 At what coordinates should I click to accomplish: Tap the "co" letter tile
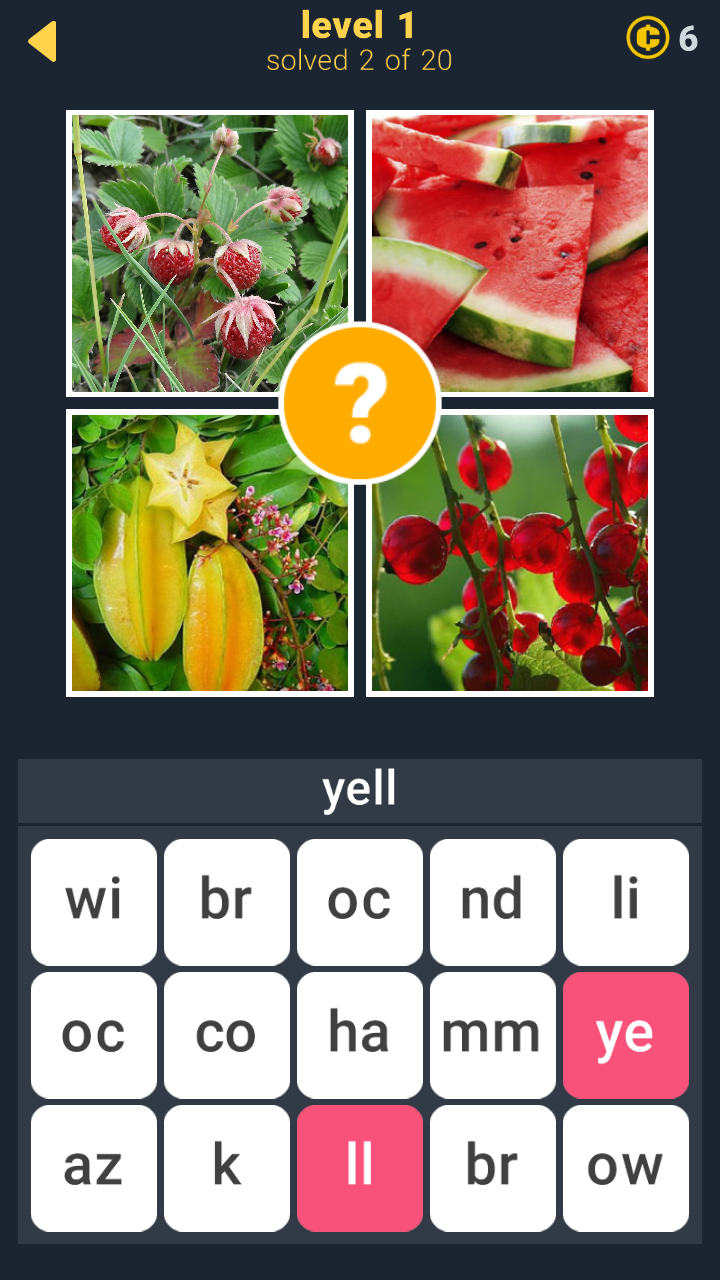point(227,1034)
